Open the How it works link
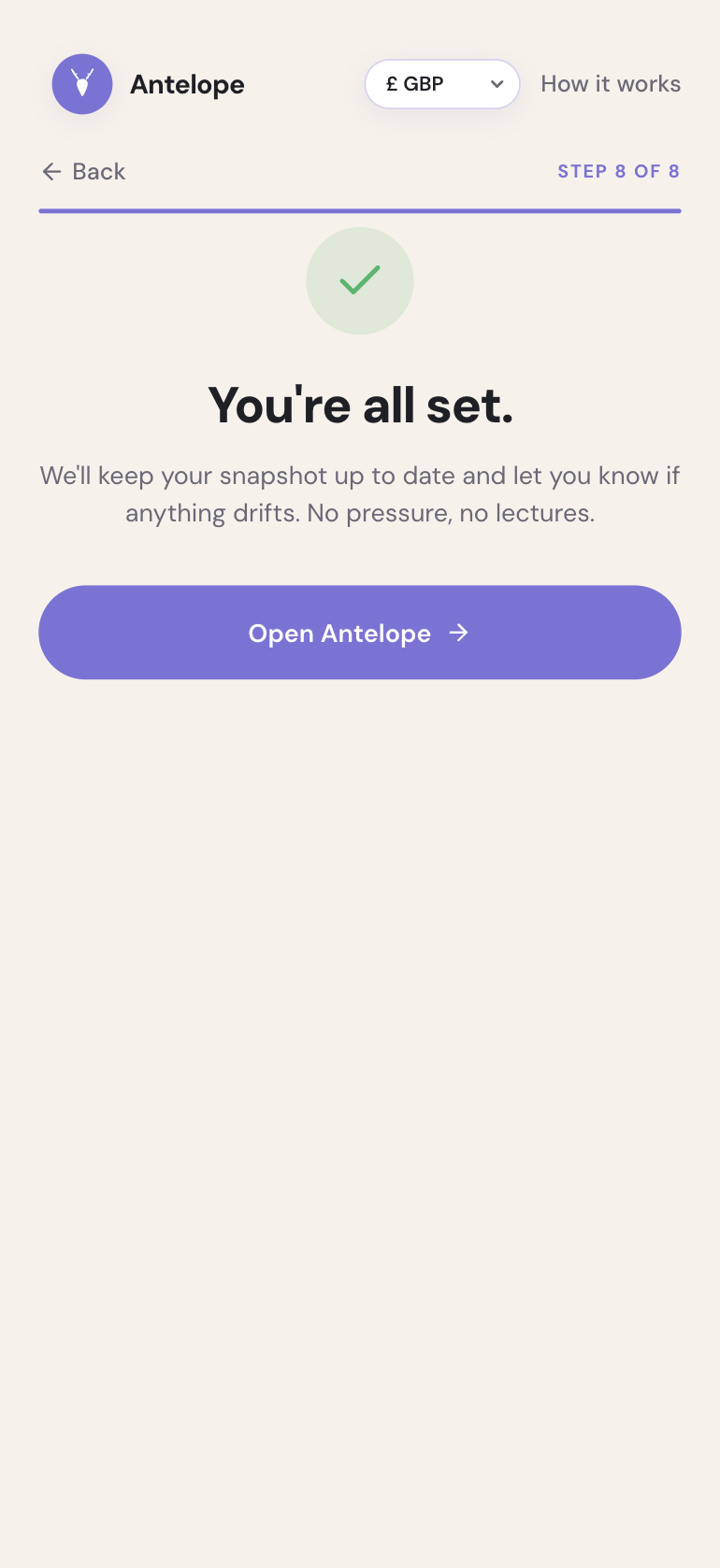This screenshot has height=1568, width=720. [611, 84]
